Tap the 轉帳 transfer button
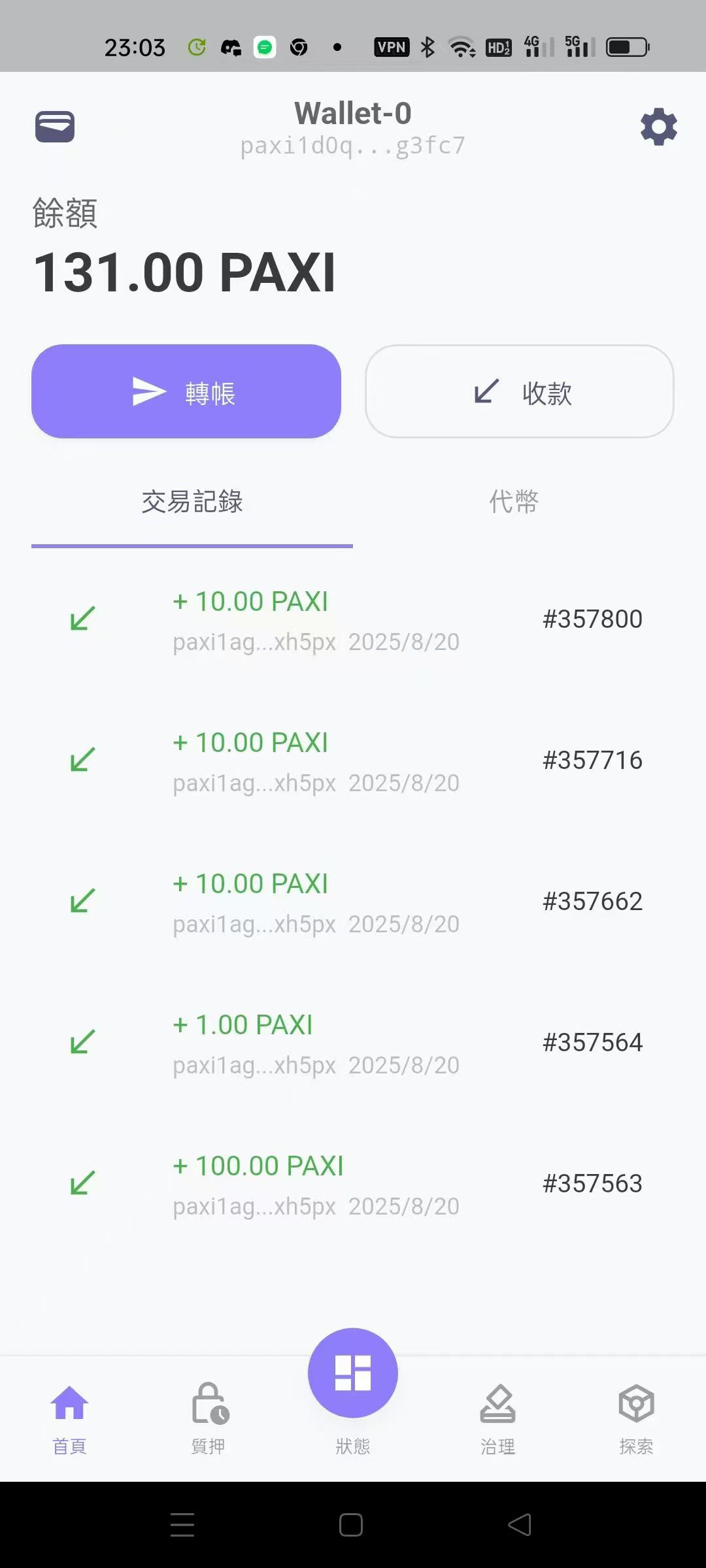The height and width of the screenshot is (1568, 706). (186, 391)
